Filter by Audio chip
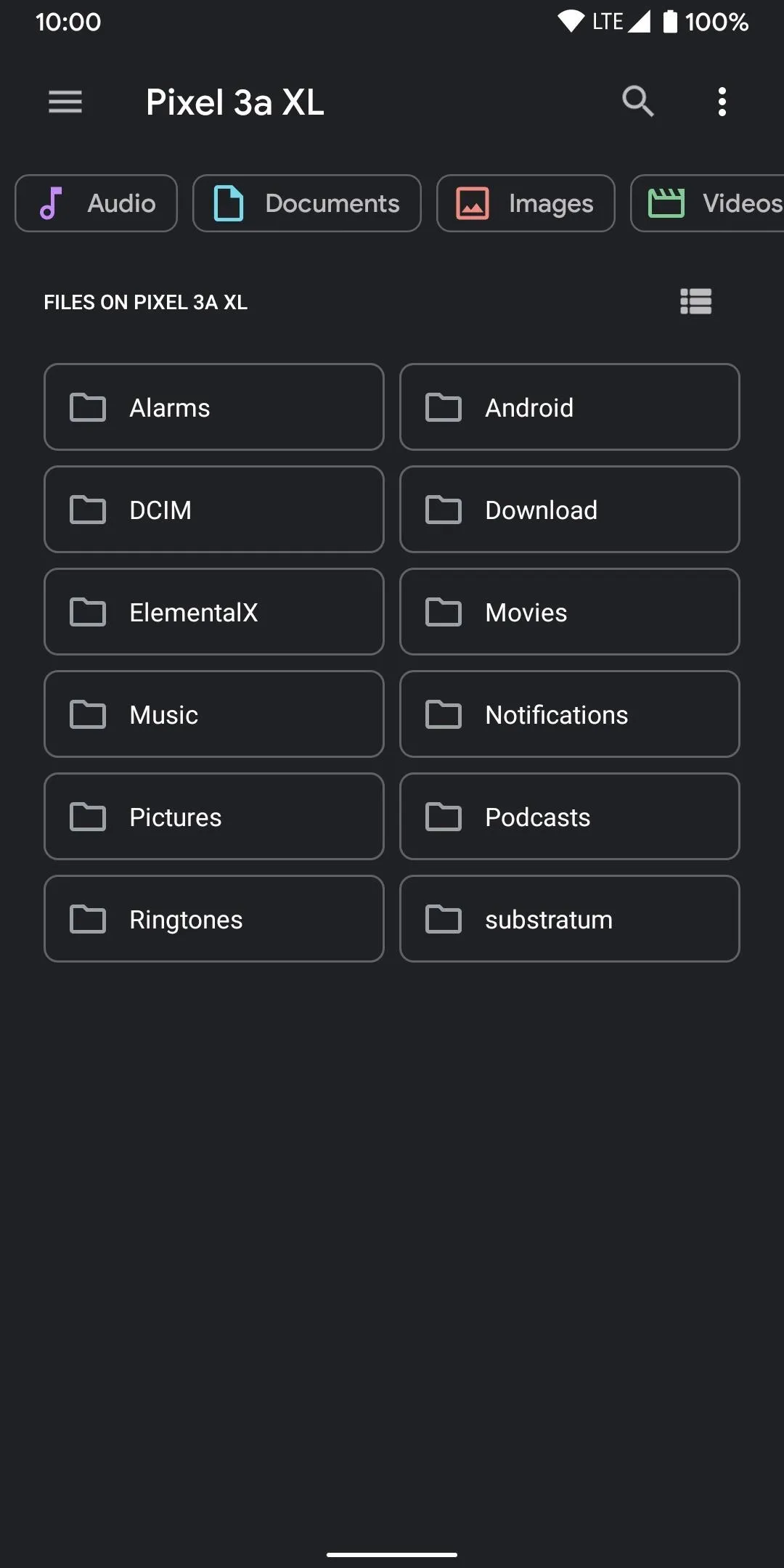The width and height of the screenshot is (784, 1568). 96,203
